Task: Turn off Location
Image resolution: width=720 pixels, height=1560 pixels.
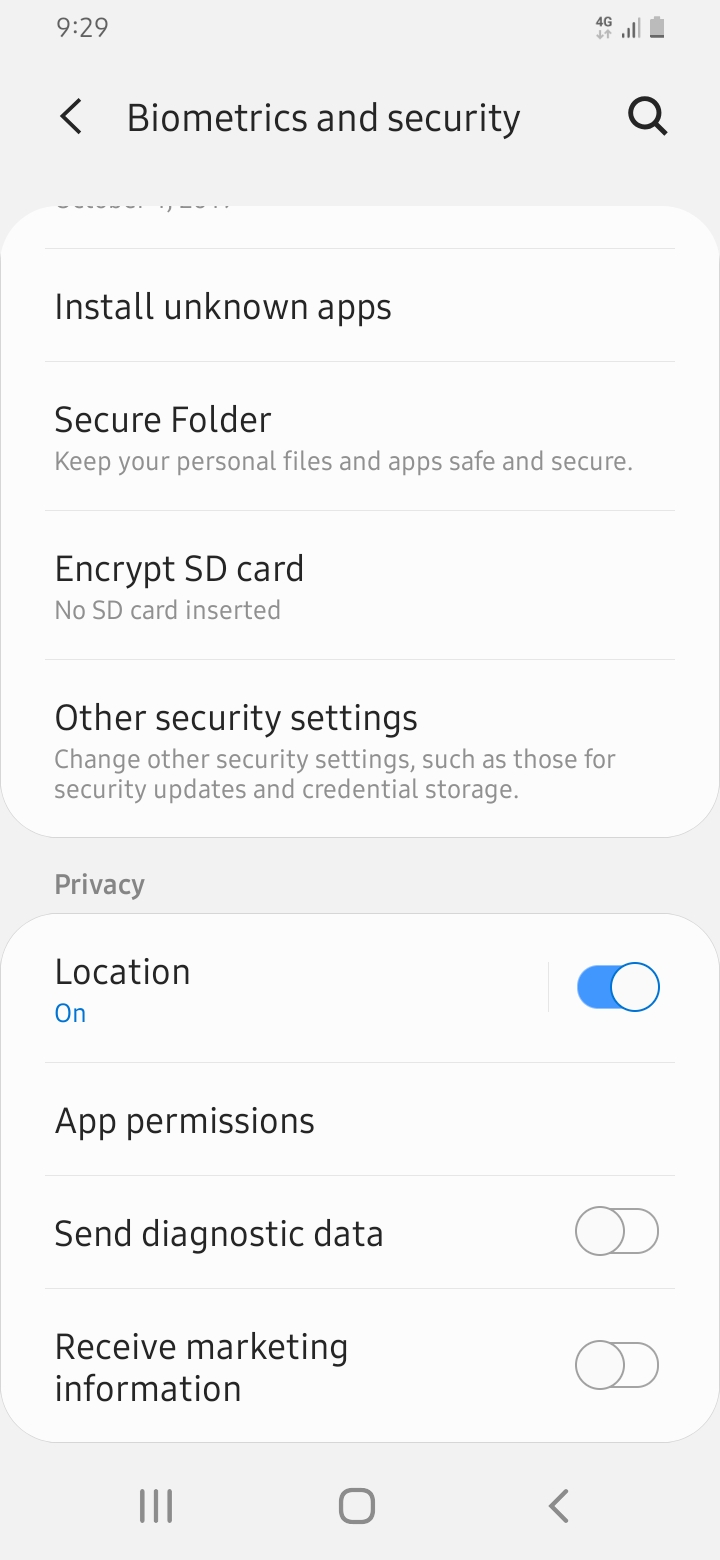Action: pyautogui.click(x=617, y=986)
